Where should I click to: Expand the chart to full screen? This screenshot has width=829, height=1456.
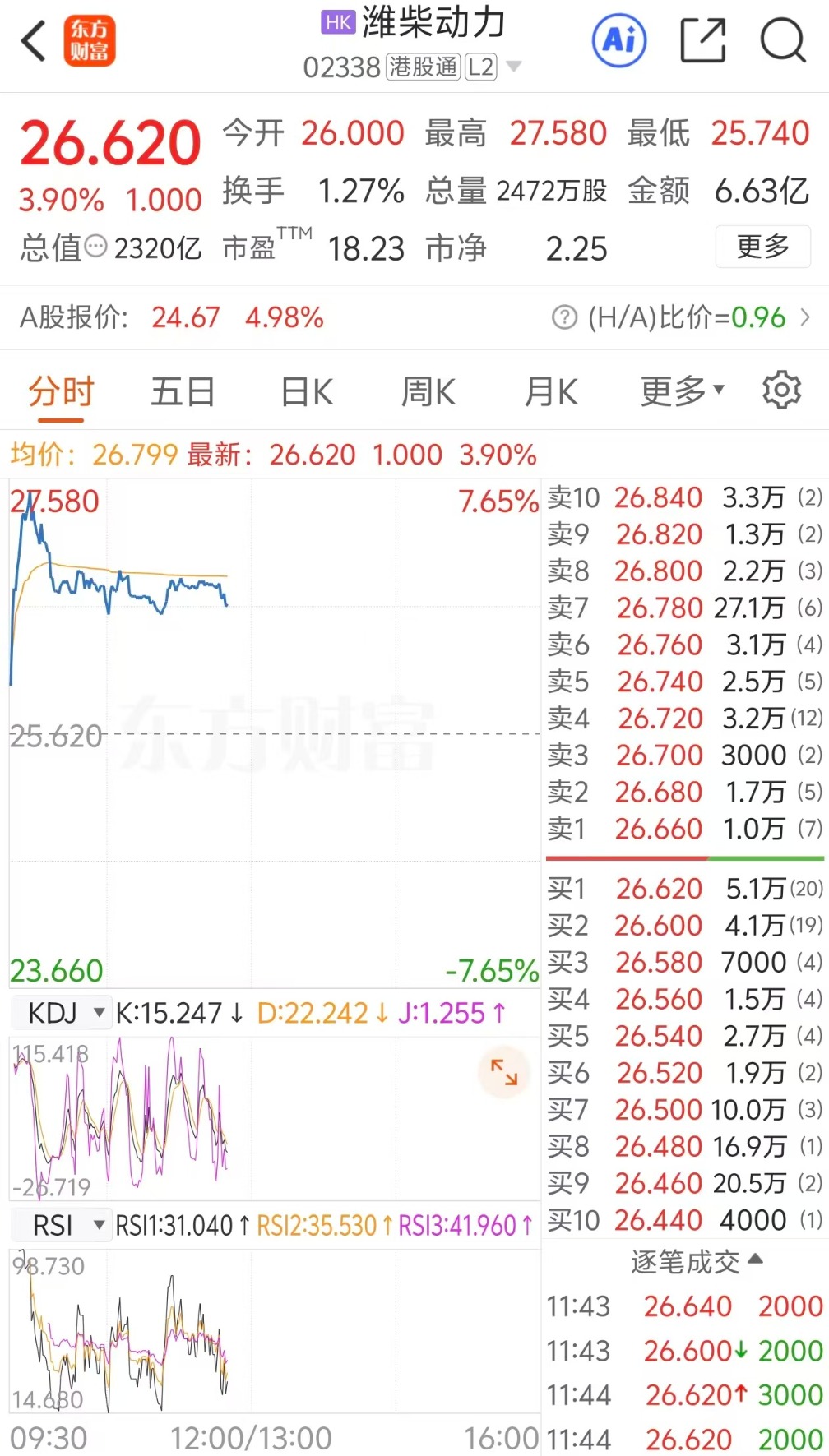coord(504,1071)
